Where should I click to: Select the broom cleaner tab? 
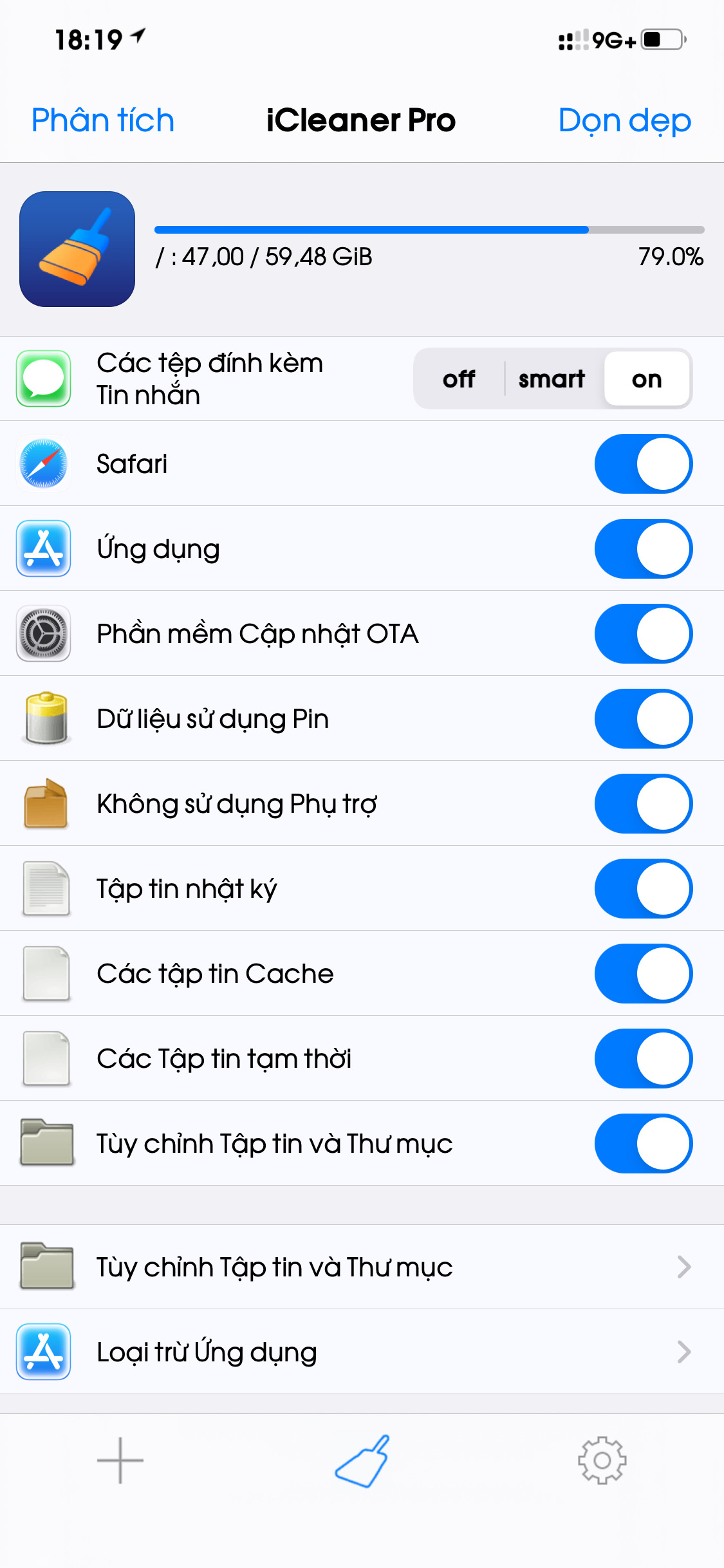[x=362, y=1461]
